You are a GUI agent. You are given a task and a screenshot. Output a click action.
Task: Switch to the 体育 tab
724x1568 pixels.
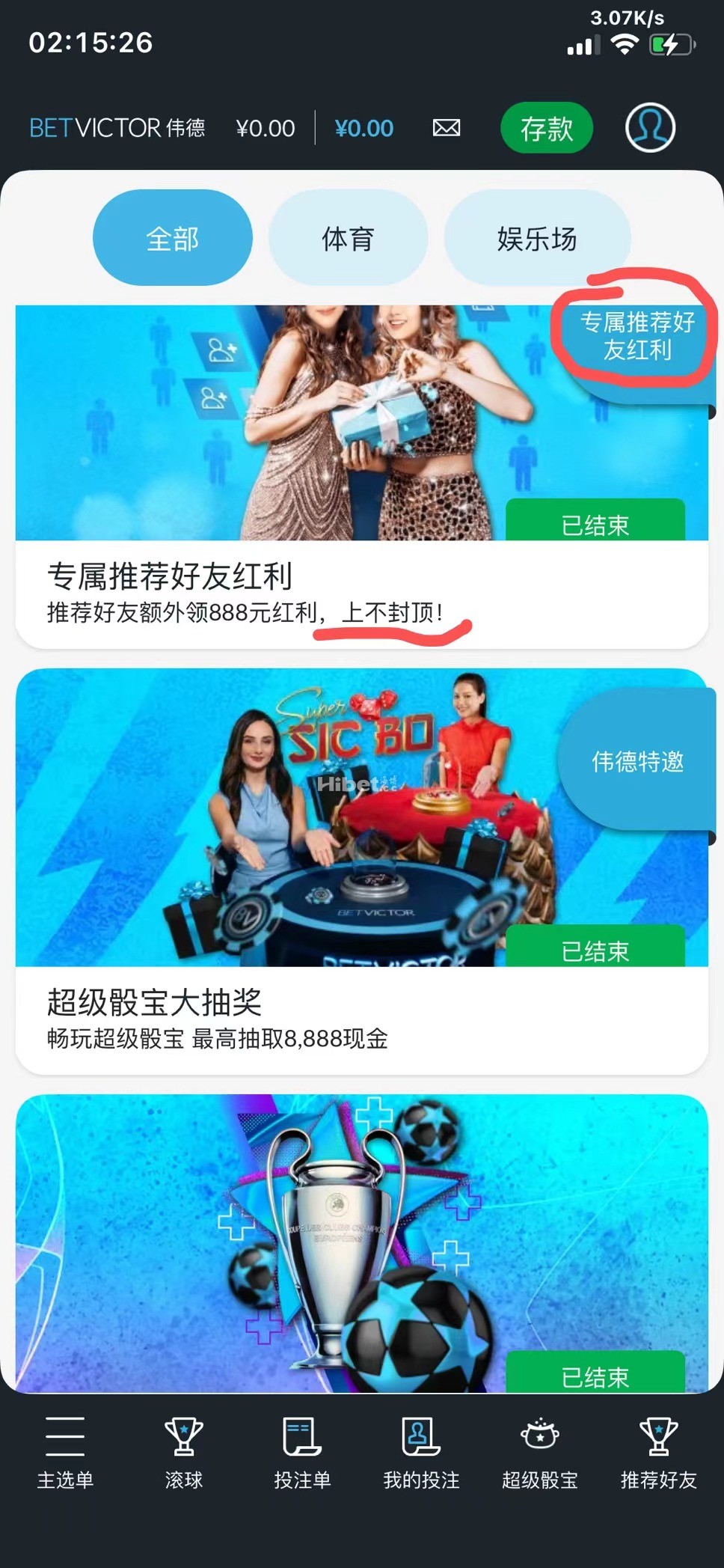[348, 238]
